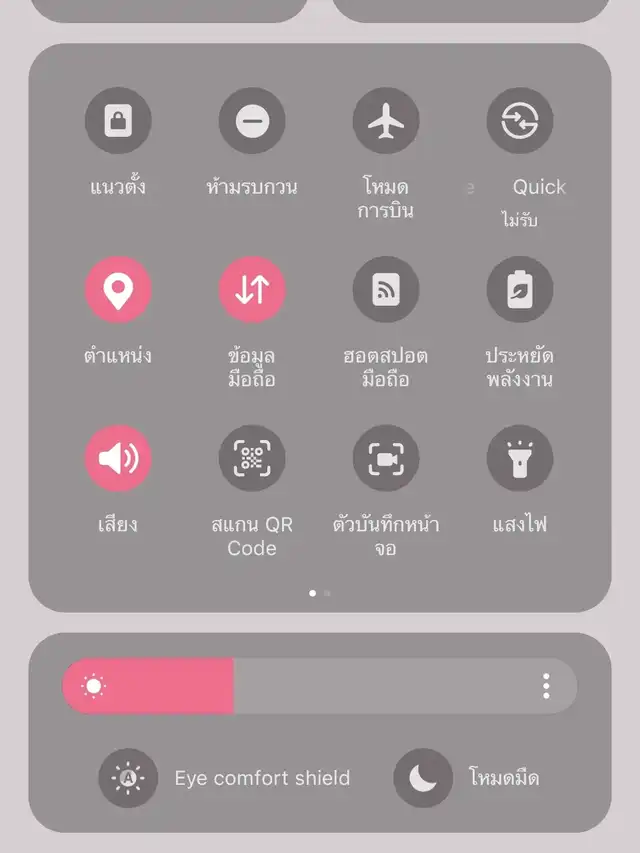Enable Do Not Disturb (ห้ามรบกวน)
The height and width of the screenshot is (853, 640).
tap(252, 121)
